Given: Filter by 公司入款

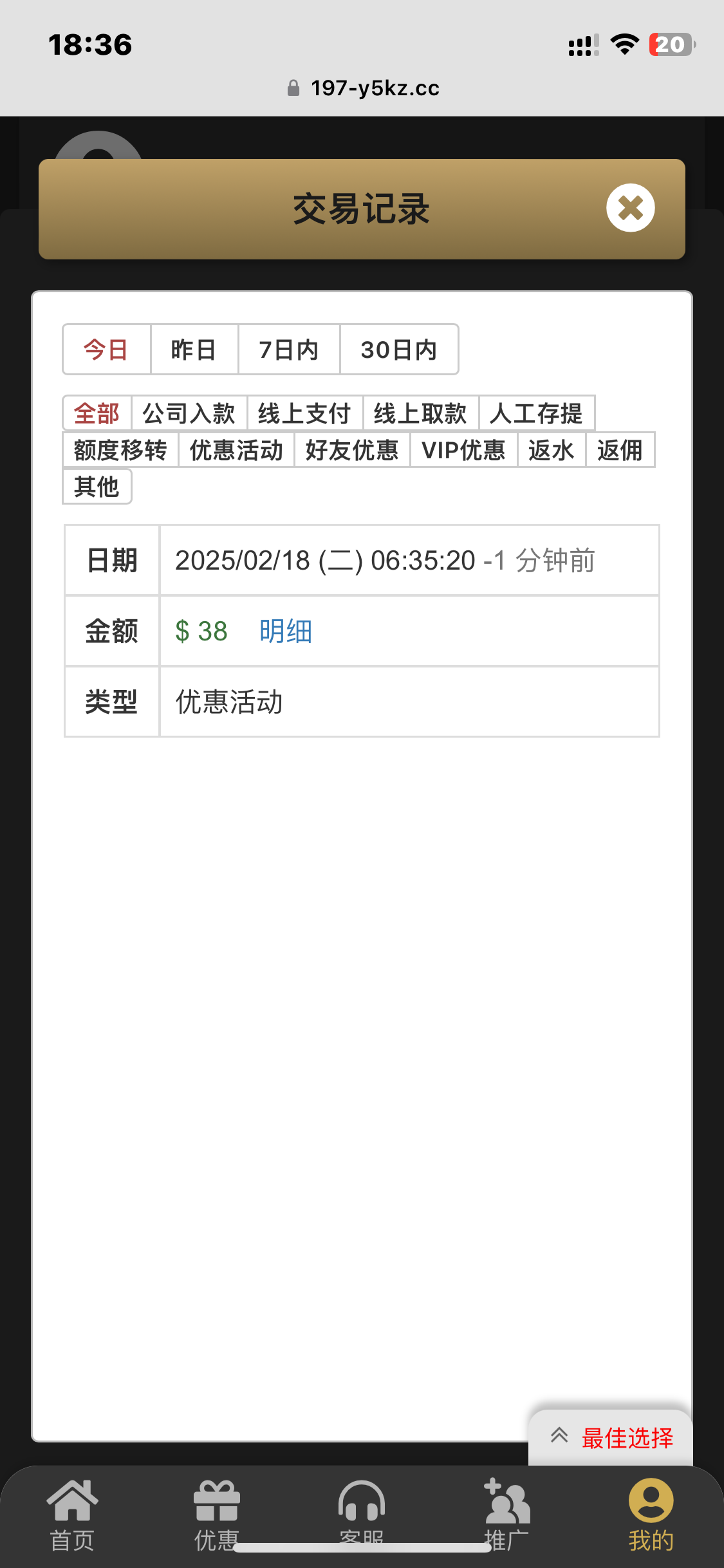Looking at the screenshot, I should click(x=189, y=413).
